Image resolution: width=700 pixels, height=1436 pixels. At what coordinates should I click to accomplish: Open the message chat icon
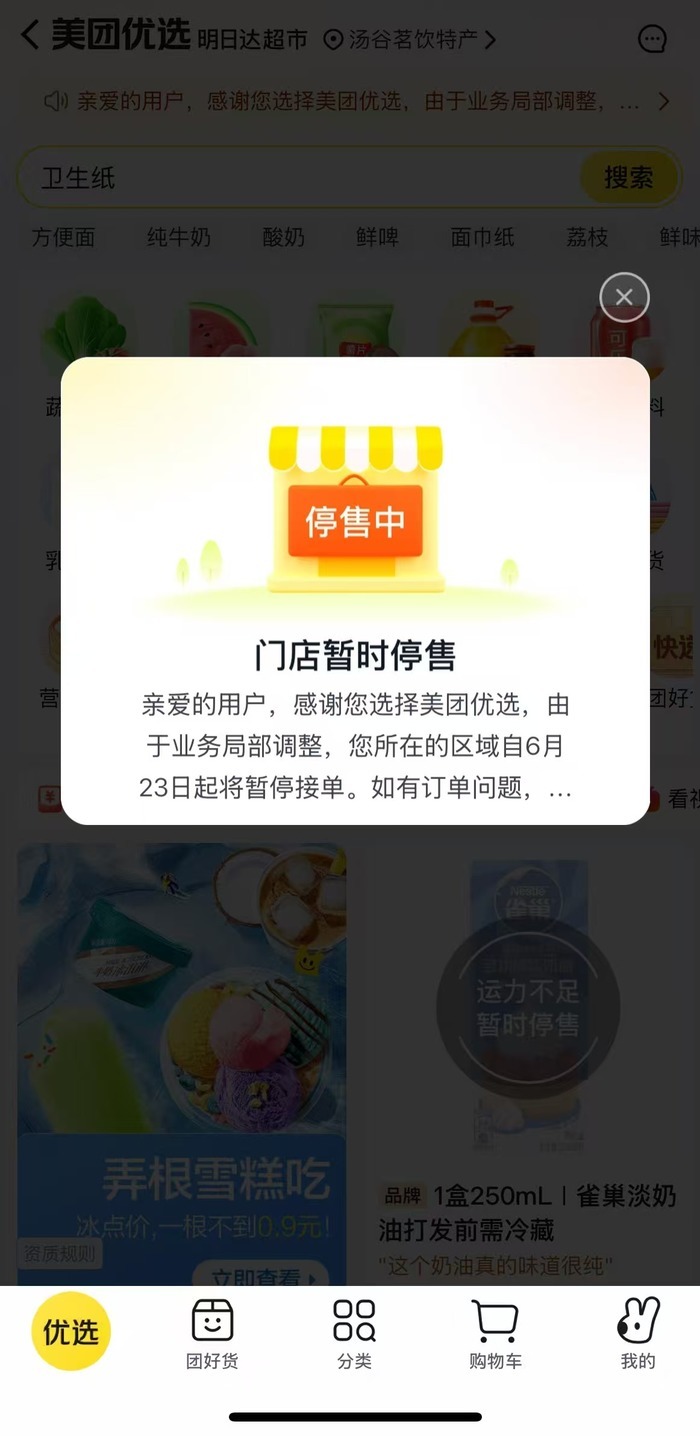tap(651, 39)
